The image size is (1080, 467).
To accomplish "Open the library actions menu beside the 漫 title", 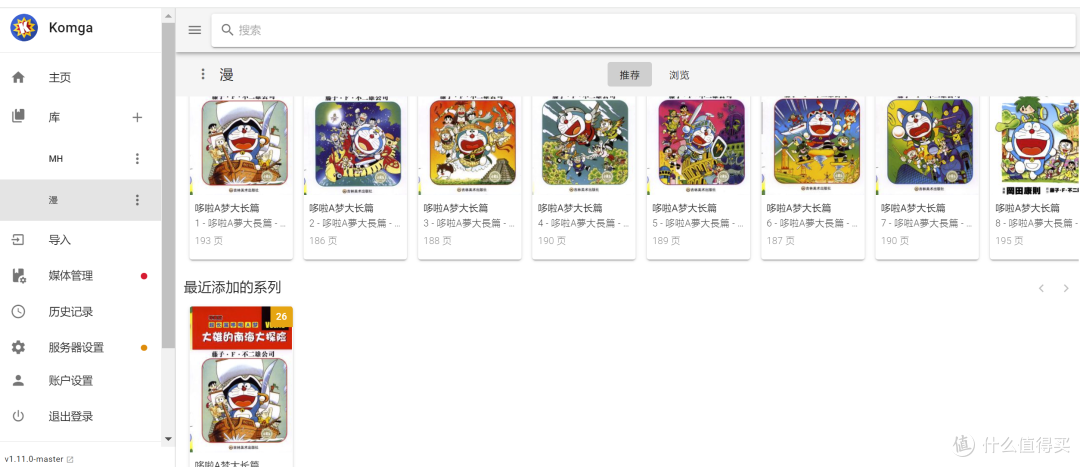I will click(x=203, y=74).
